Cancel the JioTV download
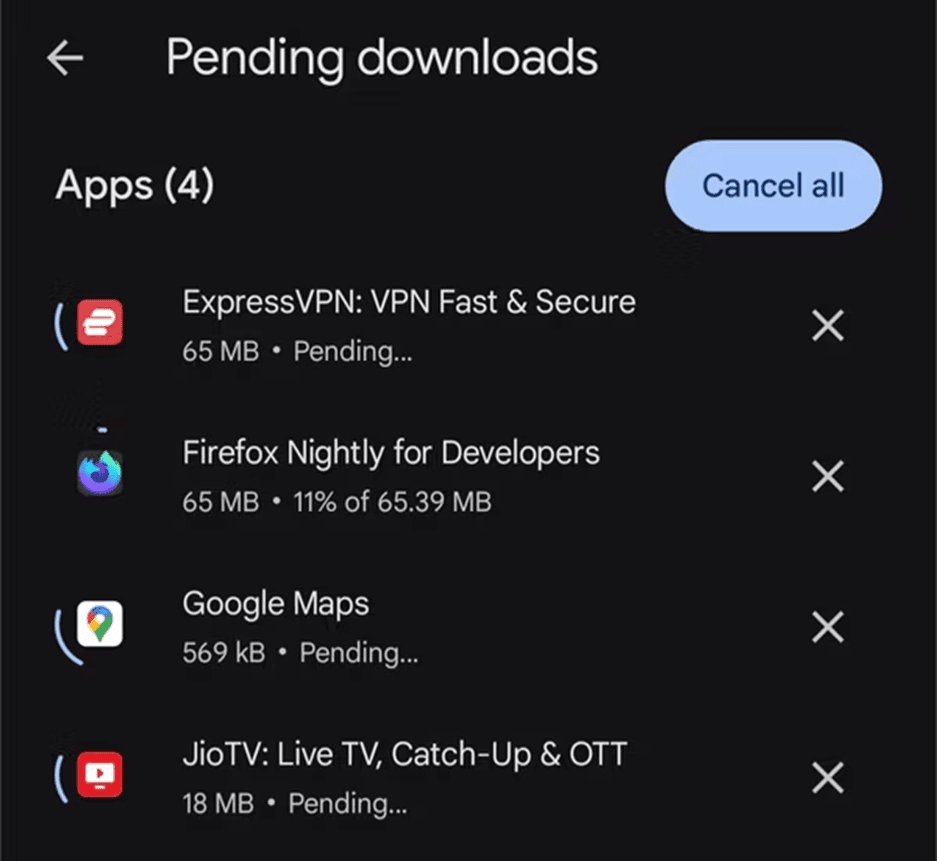Screen dimensions: 937x861 pyautogui.click(x=827, y=778)
